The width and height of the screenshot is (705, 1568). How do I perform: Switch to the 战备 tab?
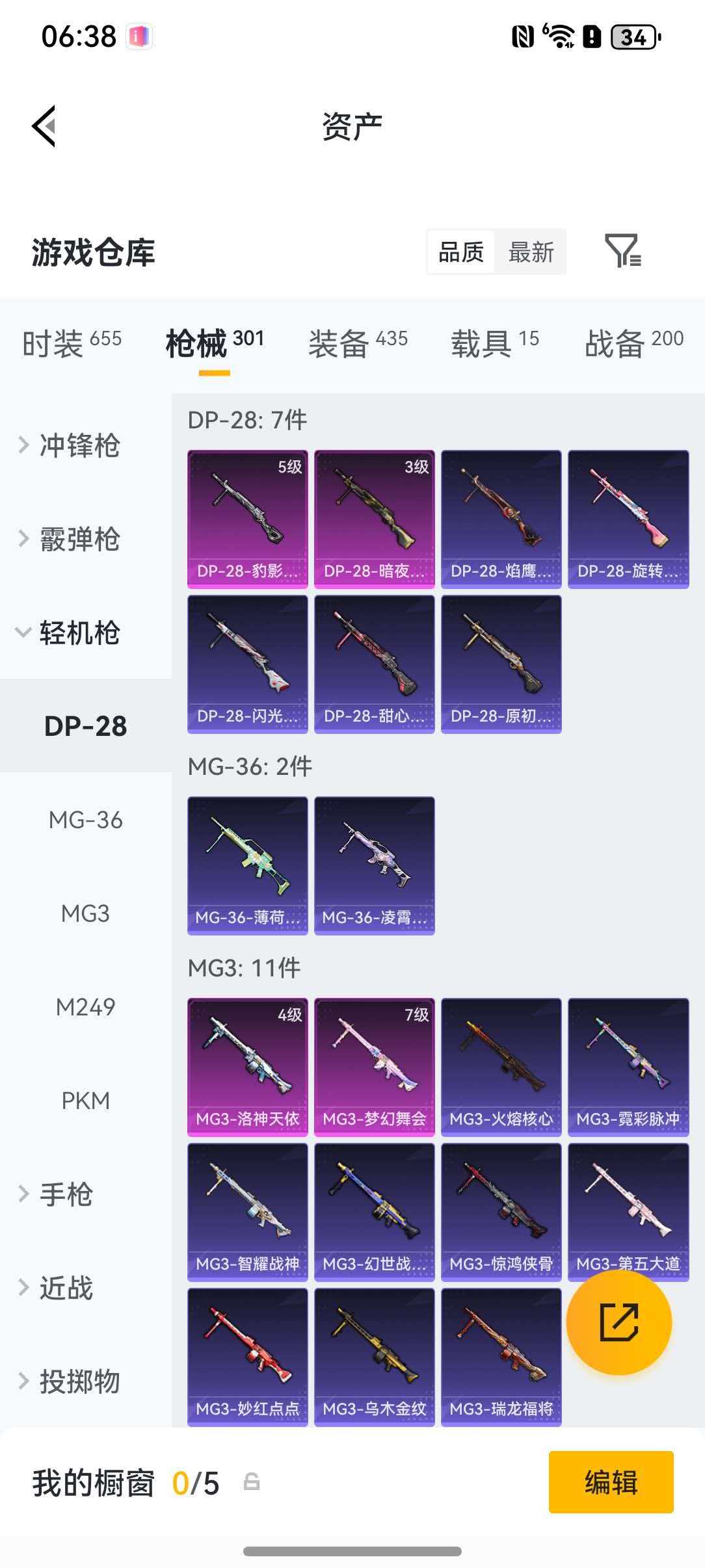(633, 343)
